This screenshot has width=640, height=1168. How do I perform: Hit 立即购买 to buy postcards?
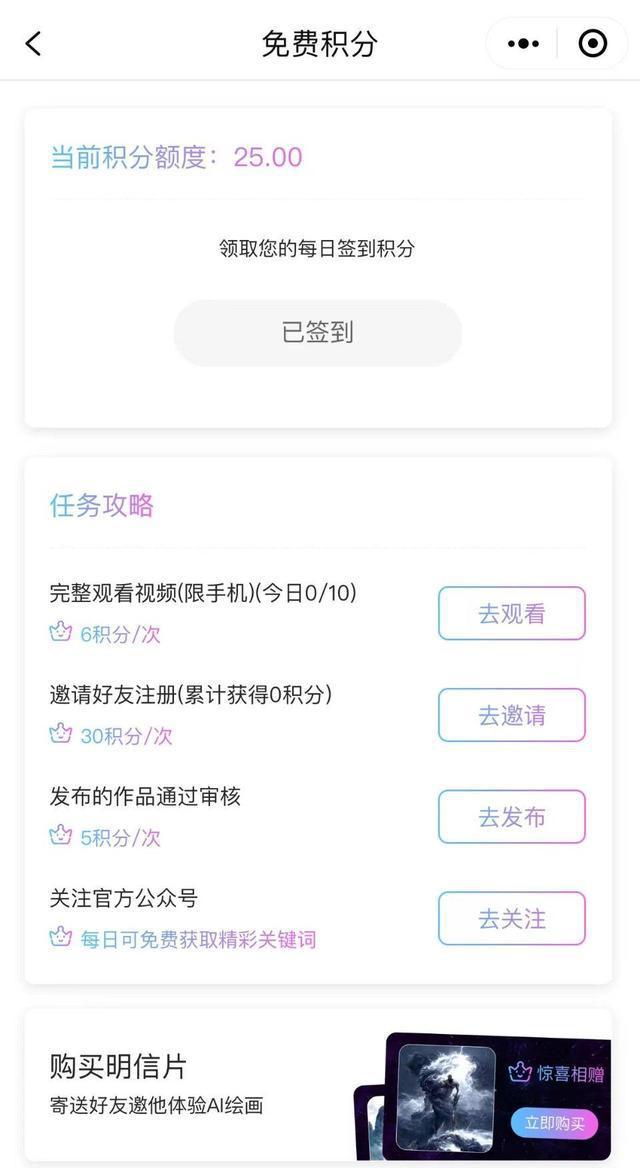553,1122
